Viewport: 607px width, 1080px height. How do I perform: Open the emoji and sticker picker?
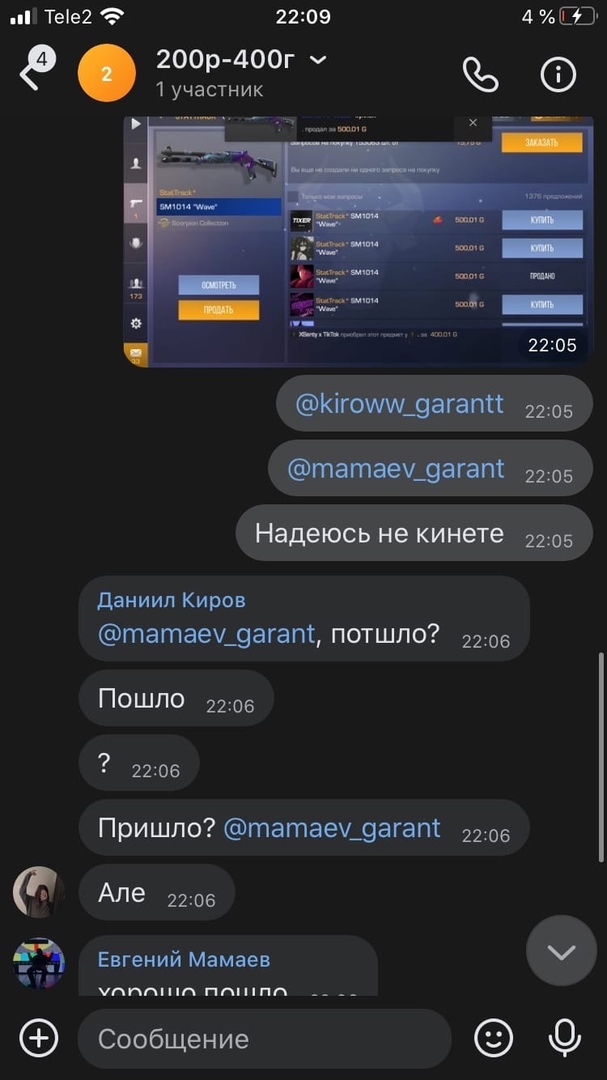pyautogui.click(x=493, y=1038)
